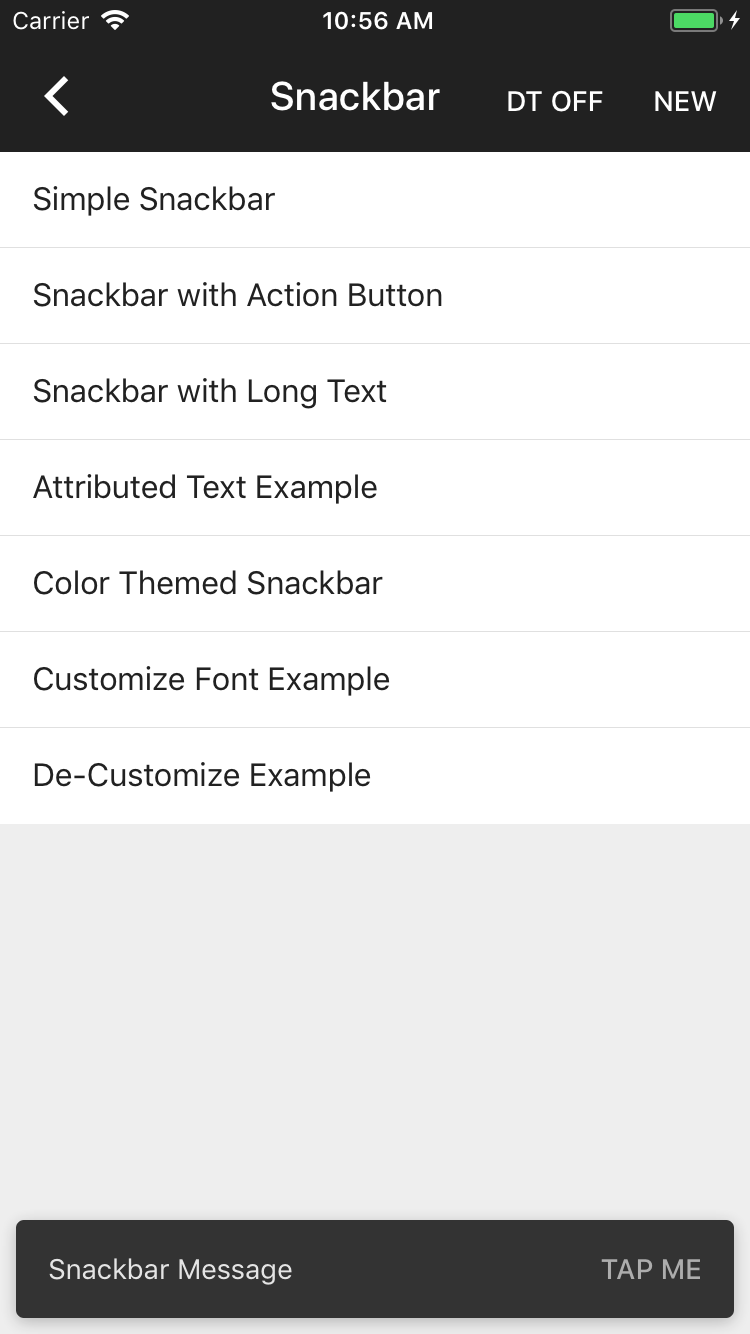Tap the NEW toolbar button

684,101
